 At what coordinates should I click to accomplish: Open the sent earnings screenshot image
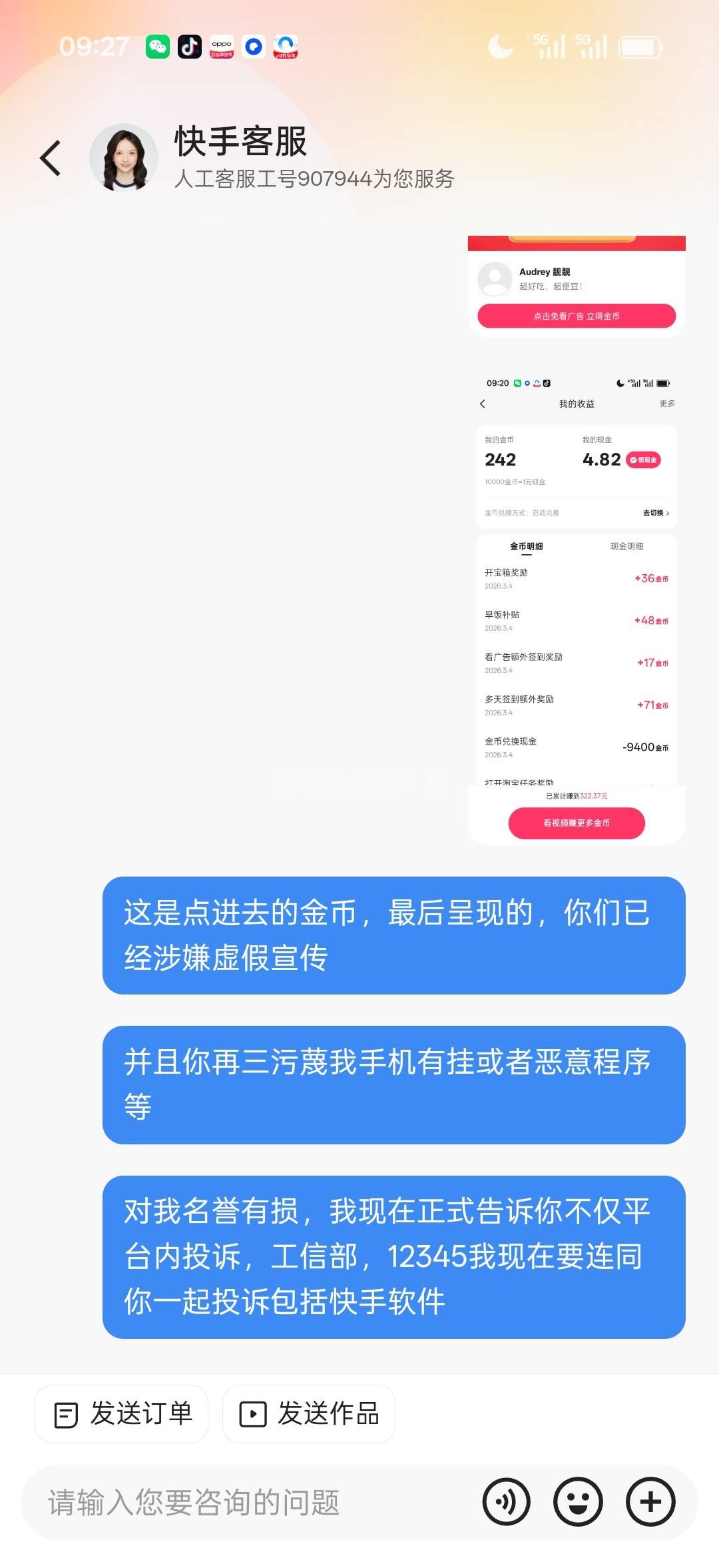[577, 606]
